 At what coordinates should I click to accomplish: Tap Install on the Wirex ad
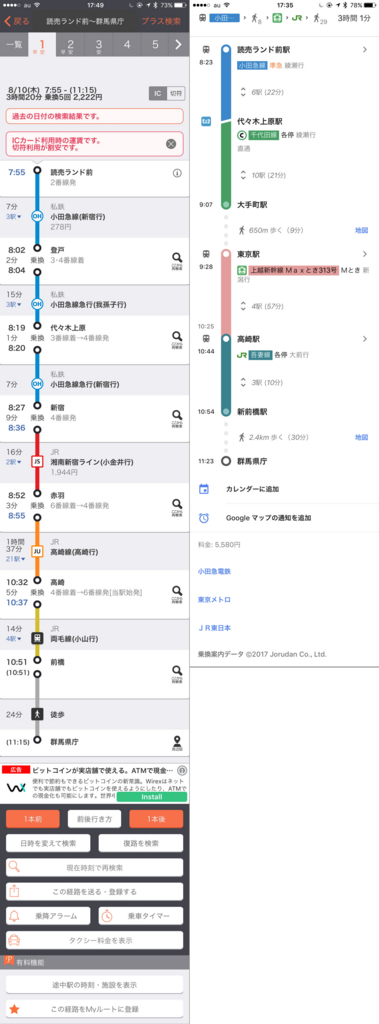click(x=152, y=797)
